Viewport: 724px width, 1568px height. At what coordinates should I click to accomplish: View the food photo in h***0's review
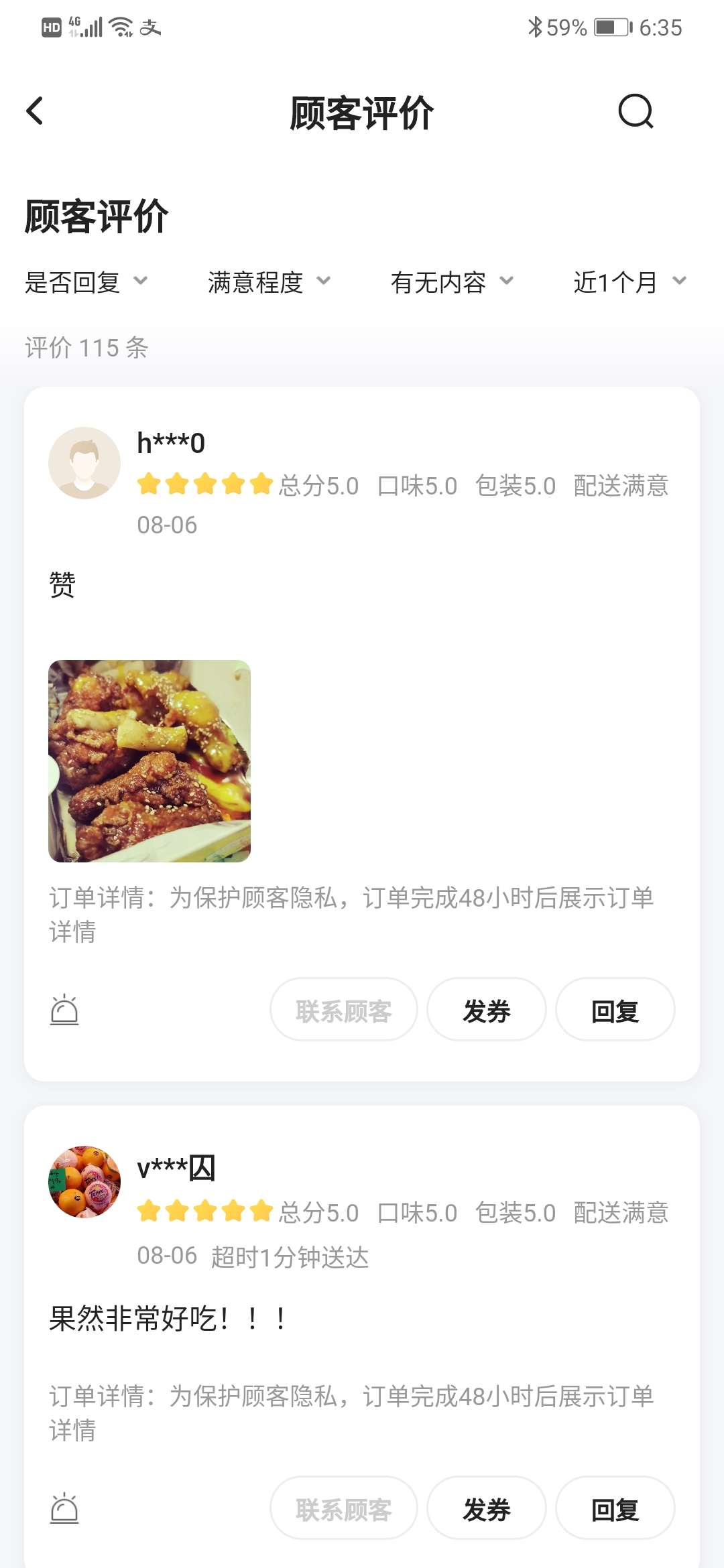149,761
